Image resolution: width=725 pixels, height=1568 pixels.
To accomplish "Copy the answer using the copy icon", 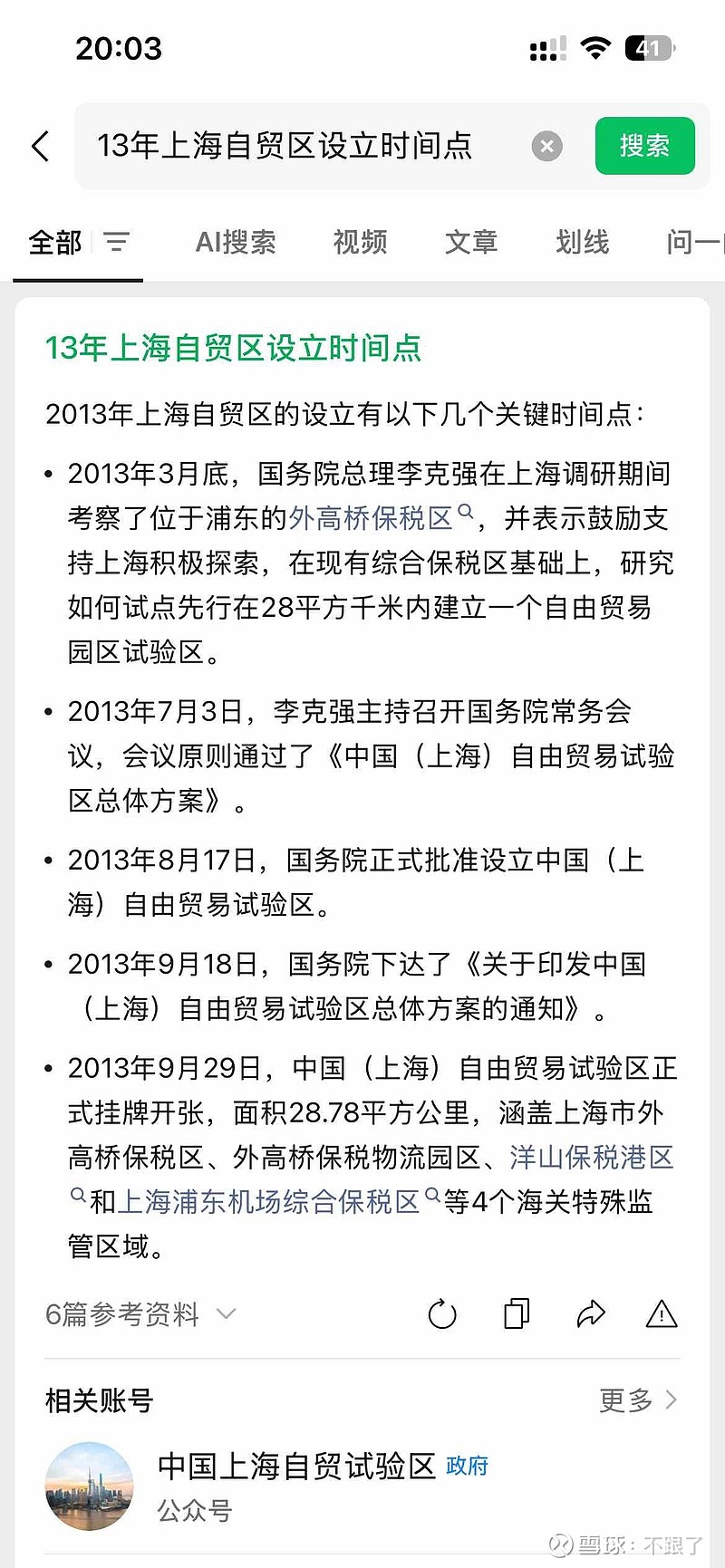I will coord(516,1313).
